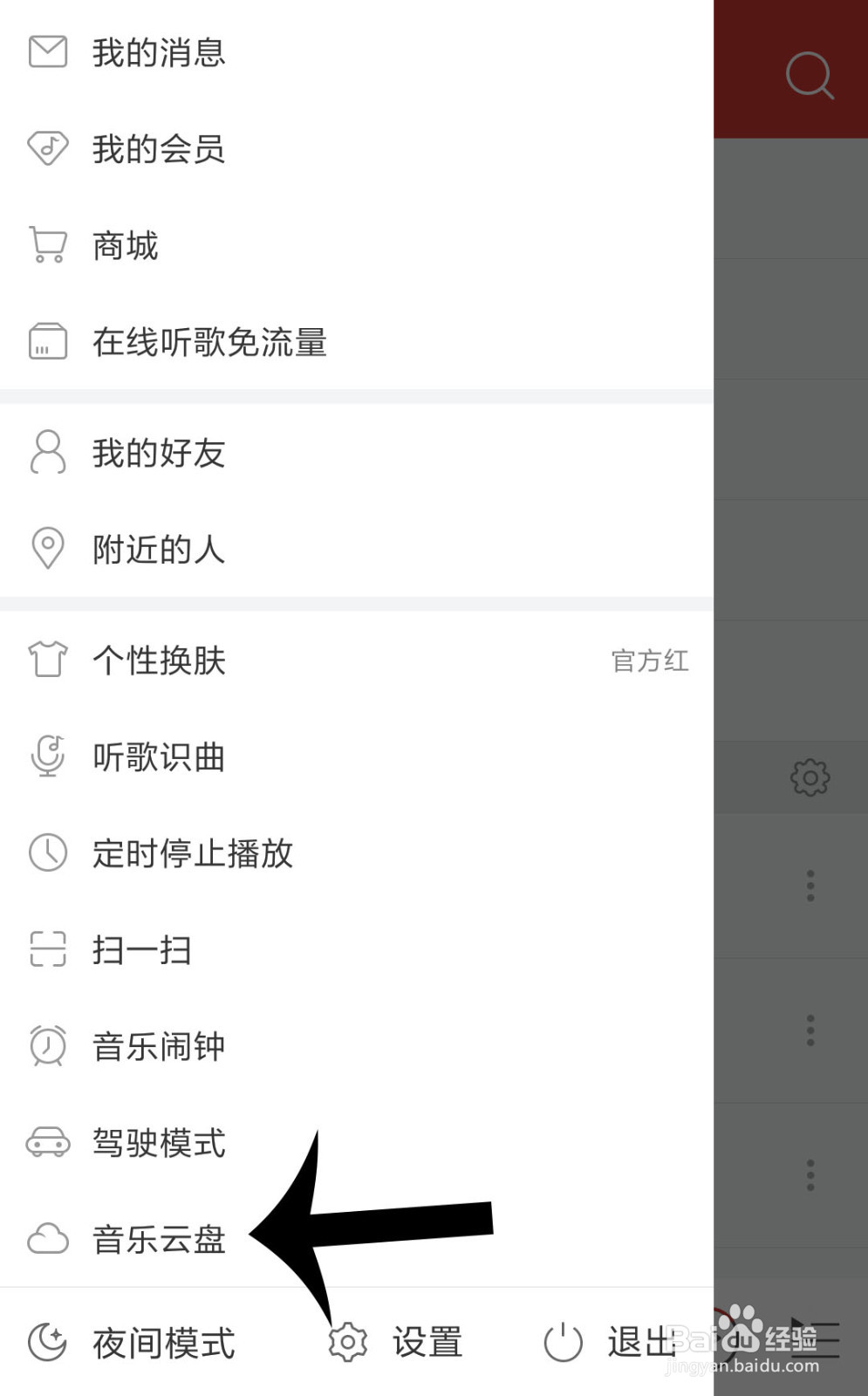Open 音乐闹钟 music alarm
The width and height of the screenshot is (868, 1396).
[x=357, y=1046]
